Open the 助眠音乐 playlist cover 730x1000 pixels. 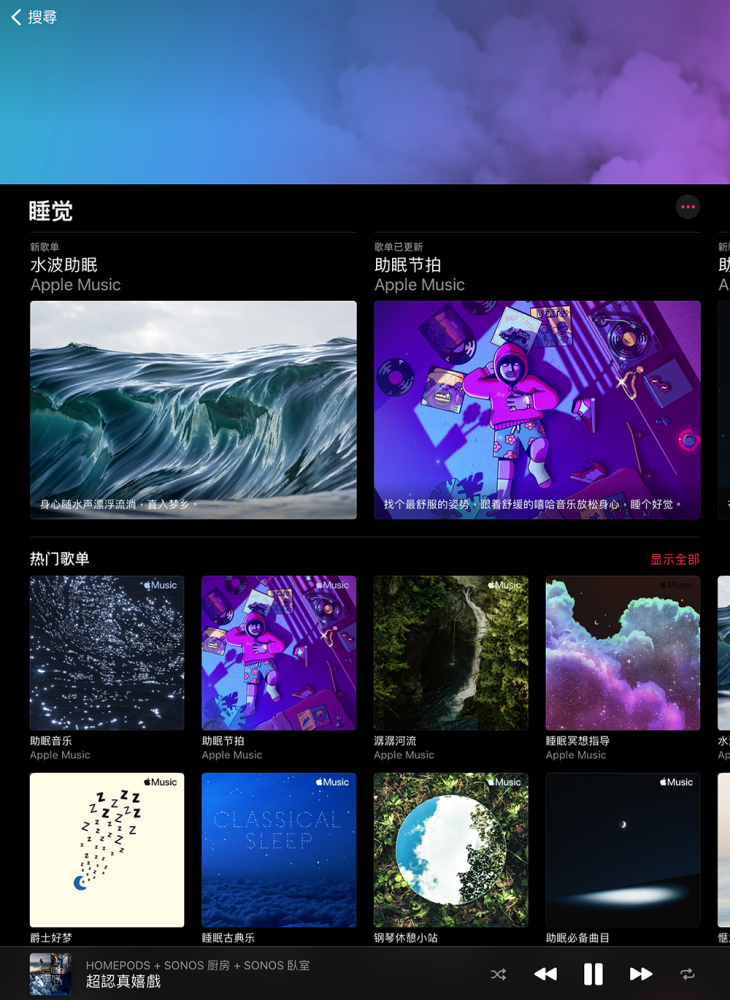106,653
